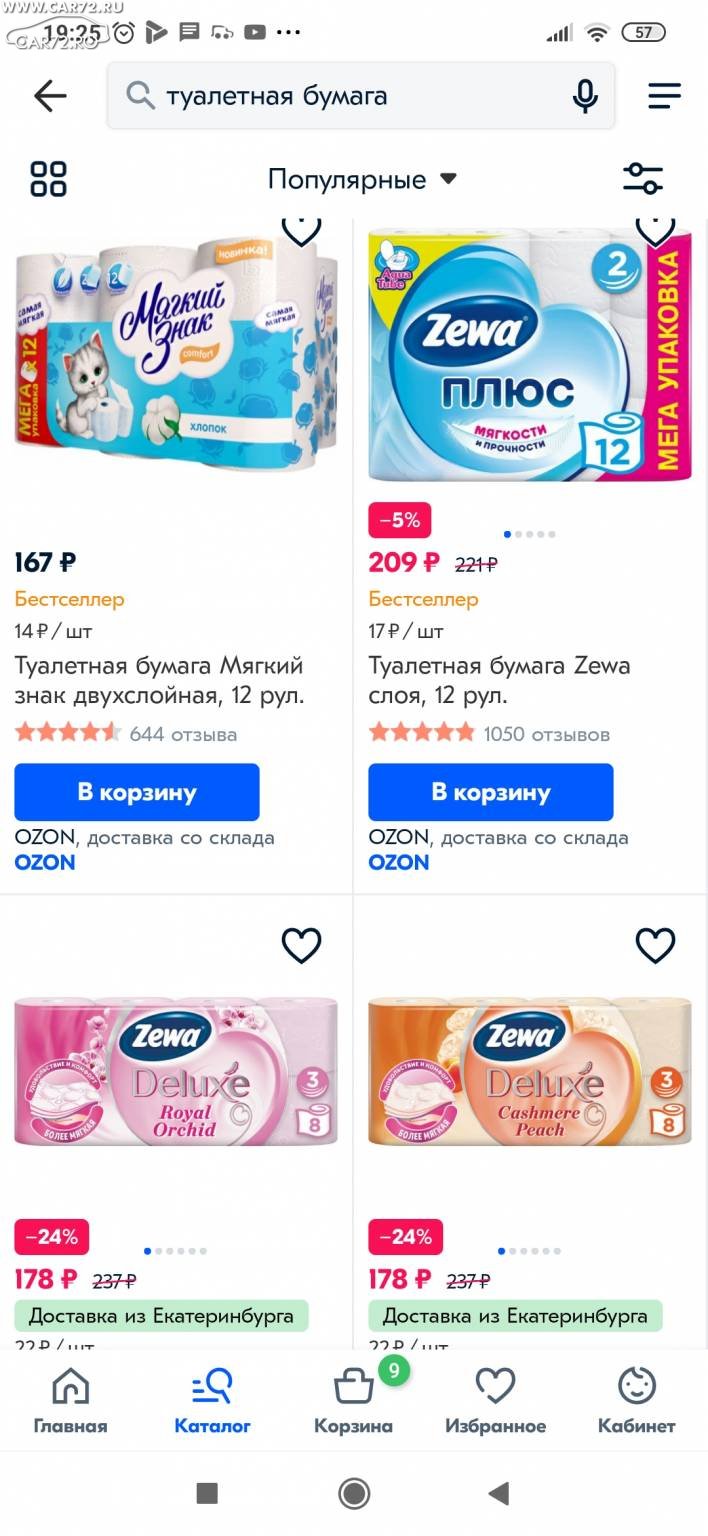Open the Кабинет tab
This screenshot has height=1536, width=708.
pos(637,1400)
